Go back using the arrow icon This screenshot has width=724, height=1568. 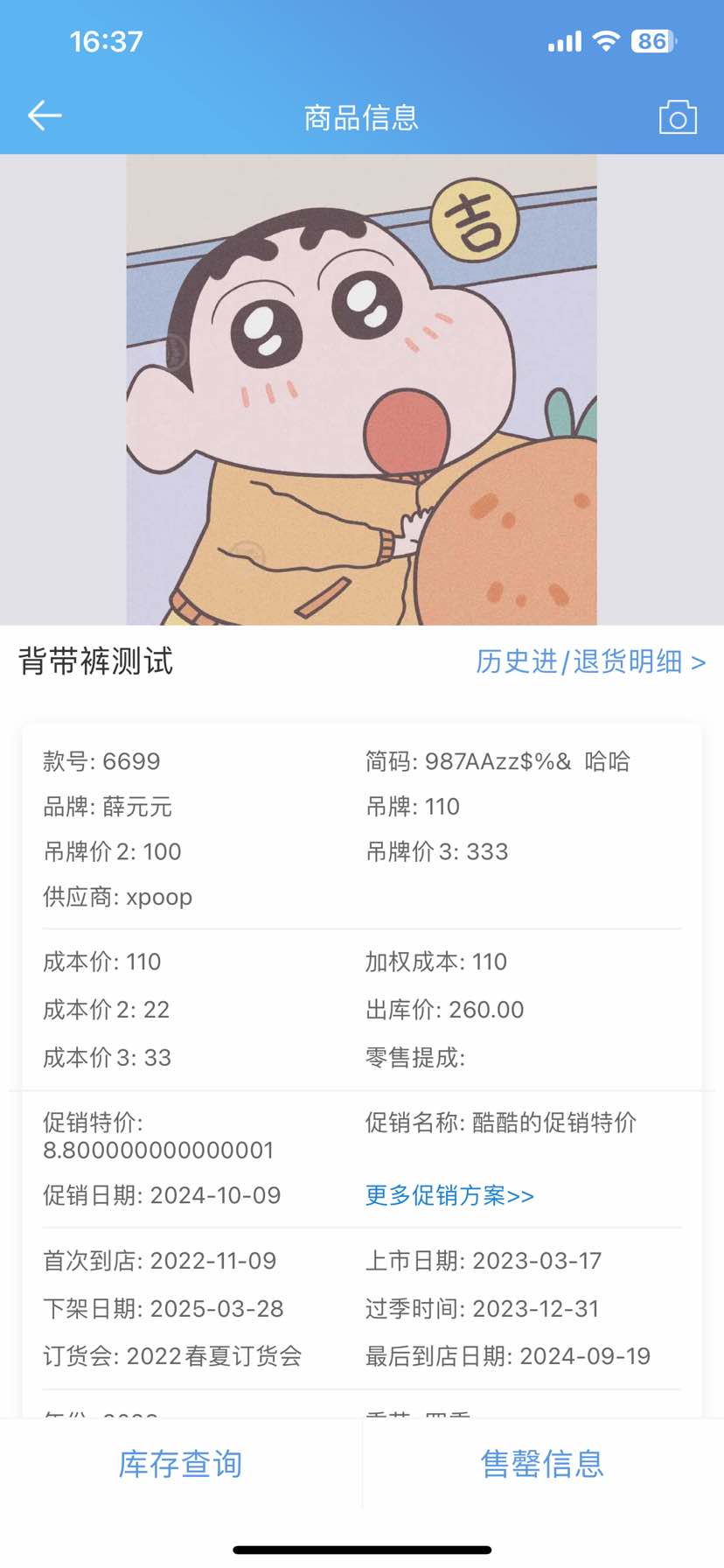tap(45, 115)
